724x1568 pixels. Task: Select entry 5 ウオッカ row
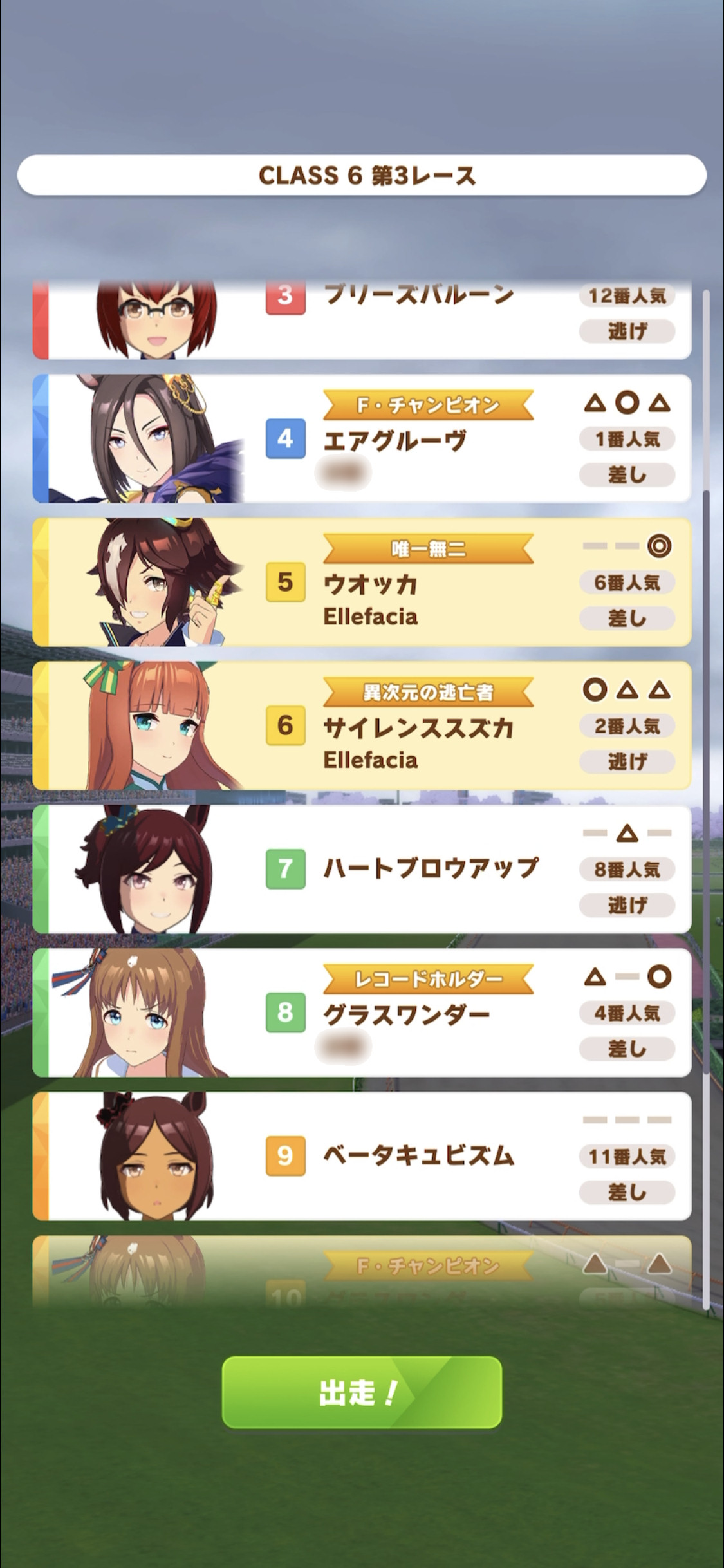(362, 582)
